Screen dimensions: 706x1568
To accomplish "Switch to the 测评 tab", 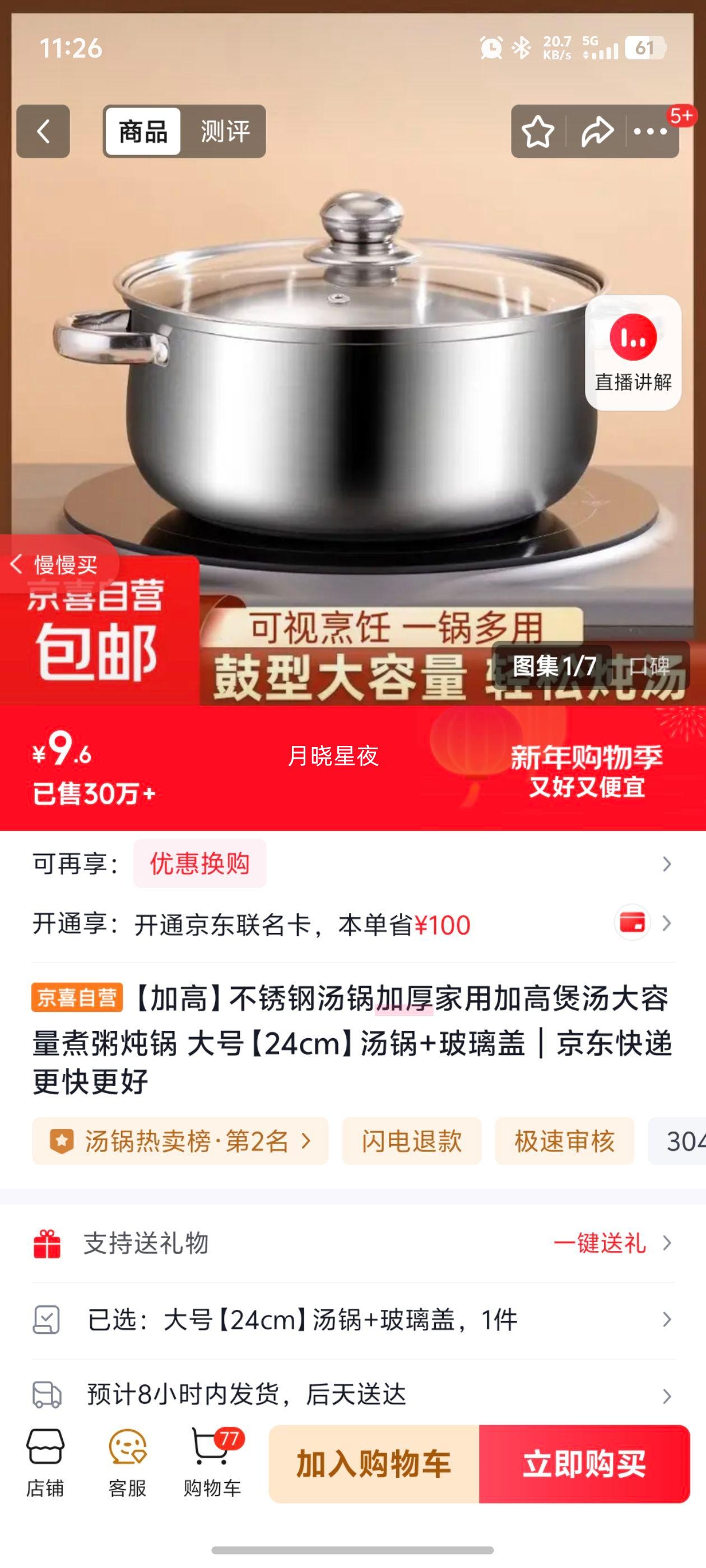I will [x=224, y=132].
